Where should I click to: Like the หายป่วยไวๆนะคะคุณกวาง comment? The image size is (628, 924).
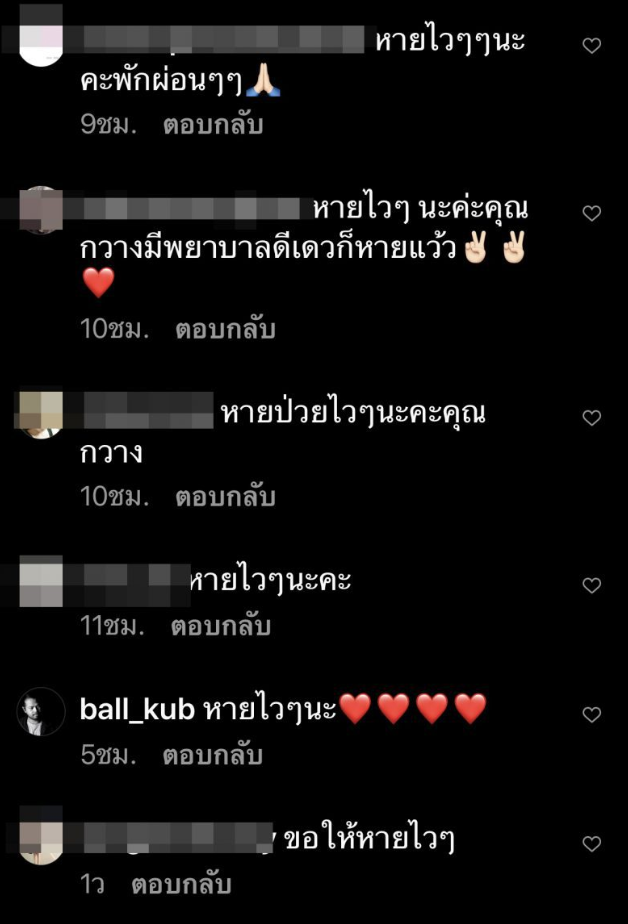[x=592, y=417]
